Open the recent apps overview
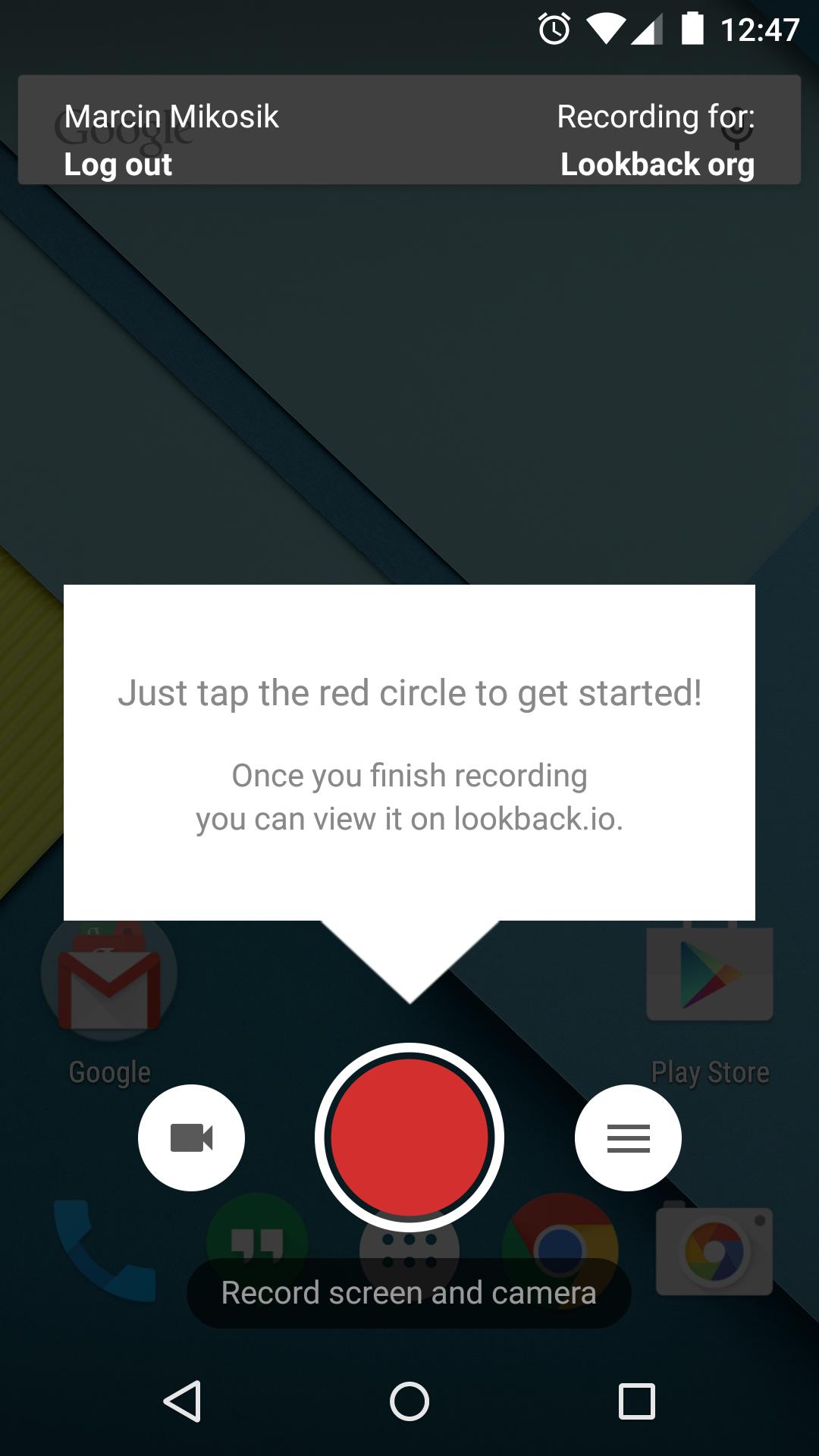This screenshot has width=819, height=1456. pyautogui.click(x=636, y=1401)
